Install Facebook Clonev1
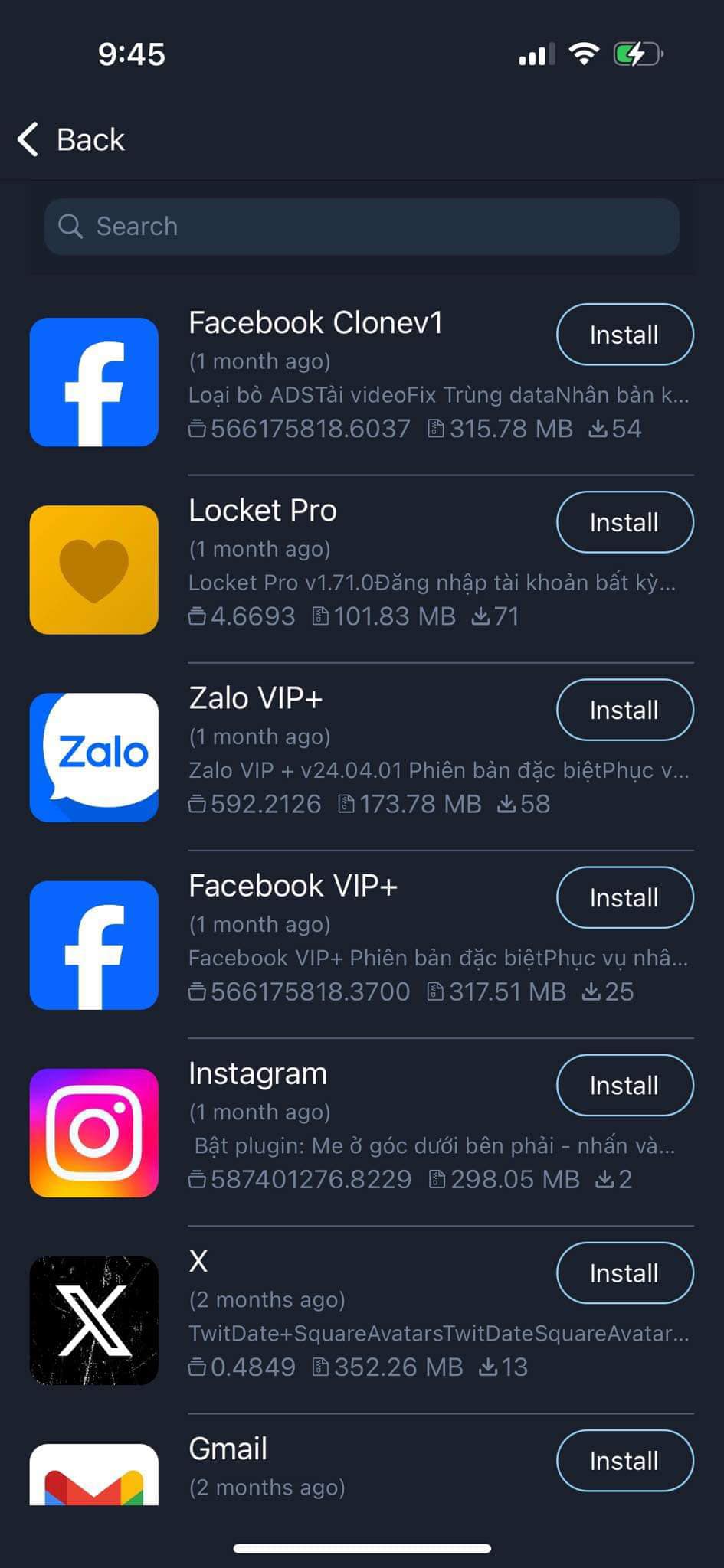The height and width of the screenshot is (1568, 724). pyautogui.click(x=624, y=335)
